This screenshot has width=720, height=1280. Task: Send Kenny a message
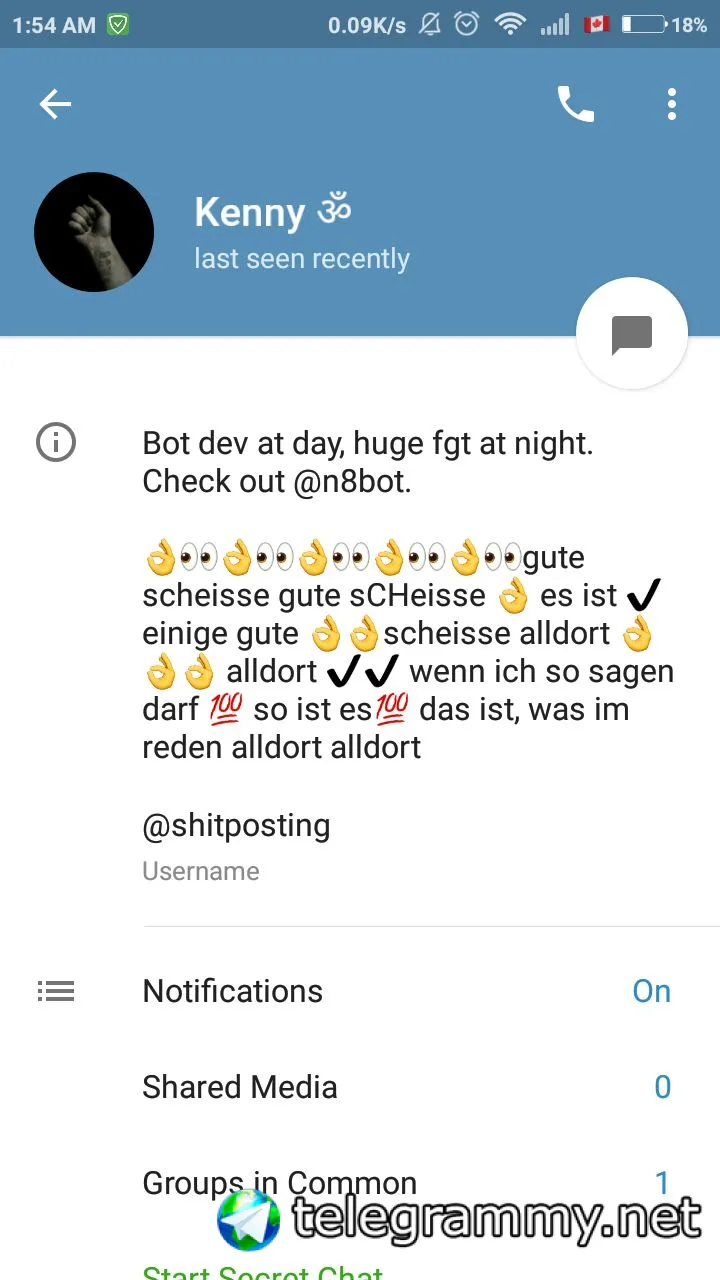[x=631, y=334]
